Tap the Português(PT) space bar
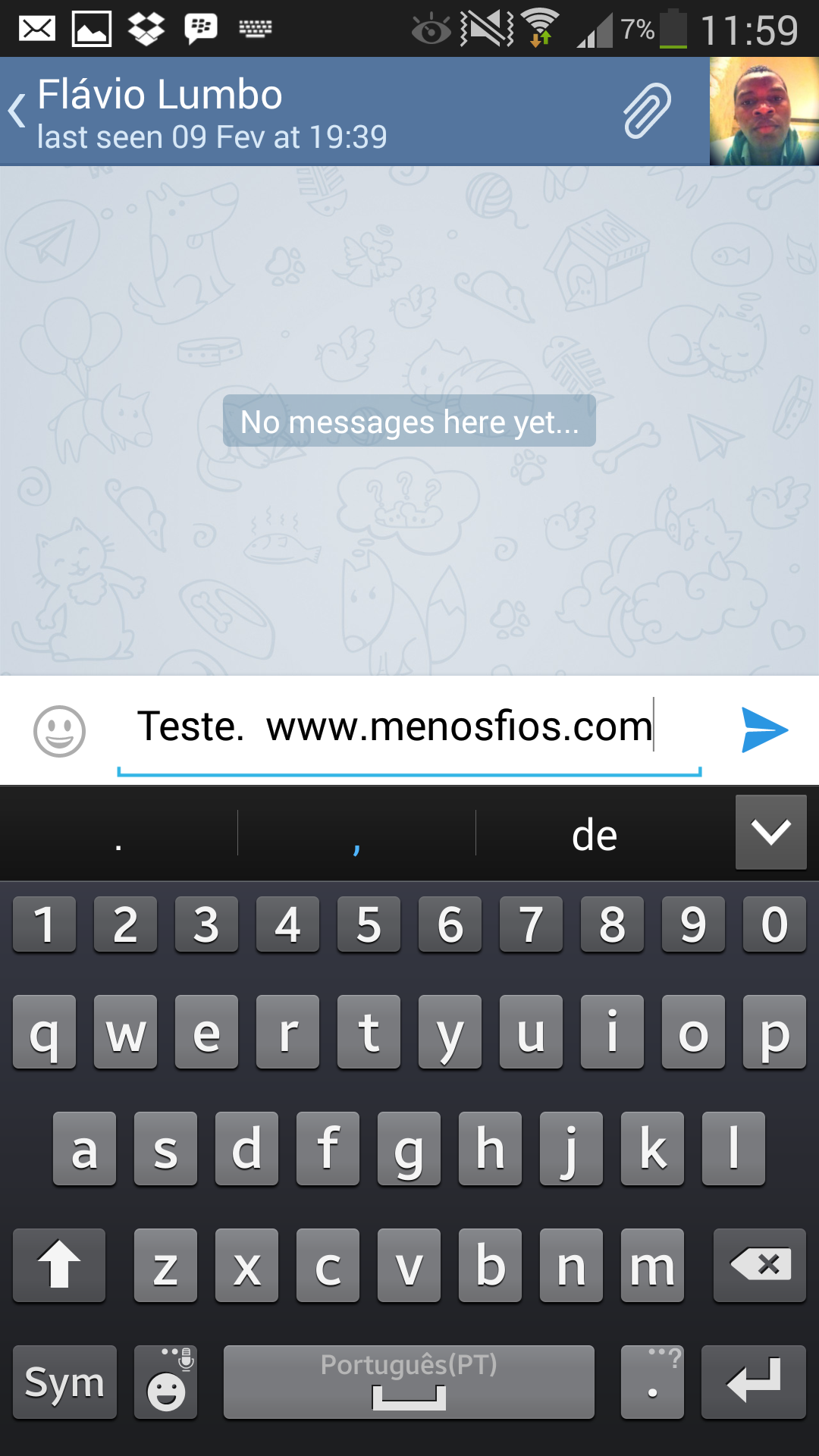This screenshot has width=819, height=1456. [x=409, y=1382]
